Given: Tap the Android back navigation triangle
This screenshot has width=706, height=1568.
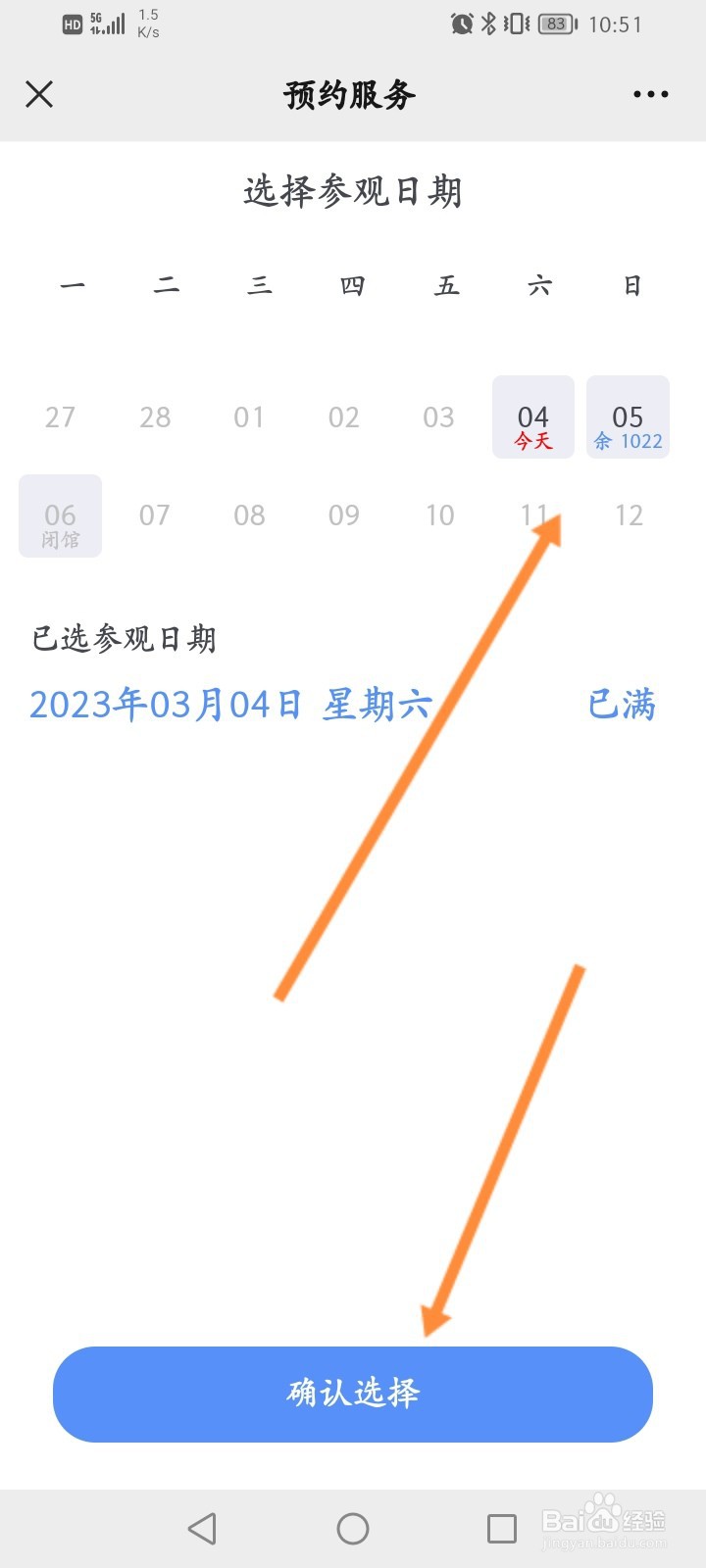Looking at the screenshot, I should tap(202, 1527).
